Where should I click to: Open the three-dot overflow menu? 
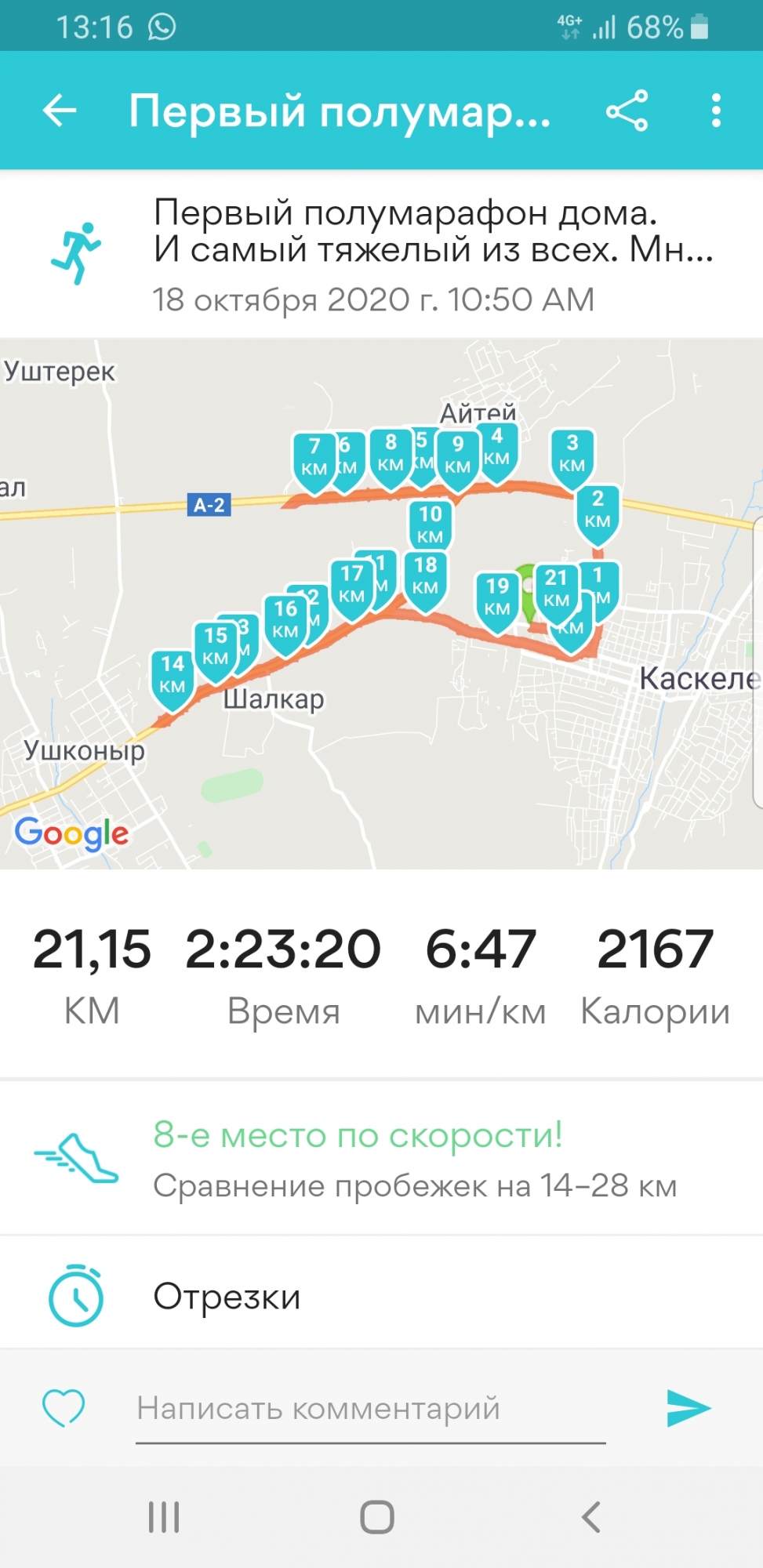click(715, 111)
